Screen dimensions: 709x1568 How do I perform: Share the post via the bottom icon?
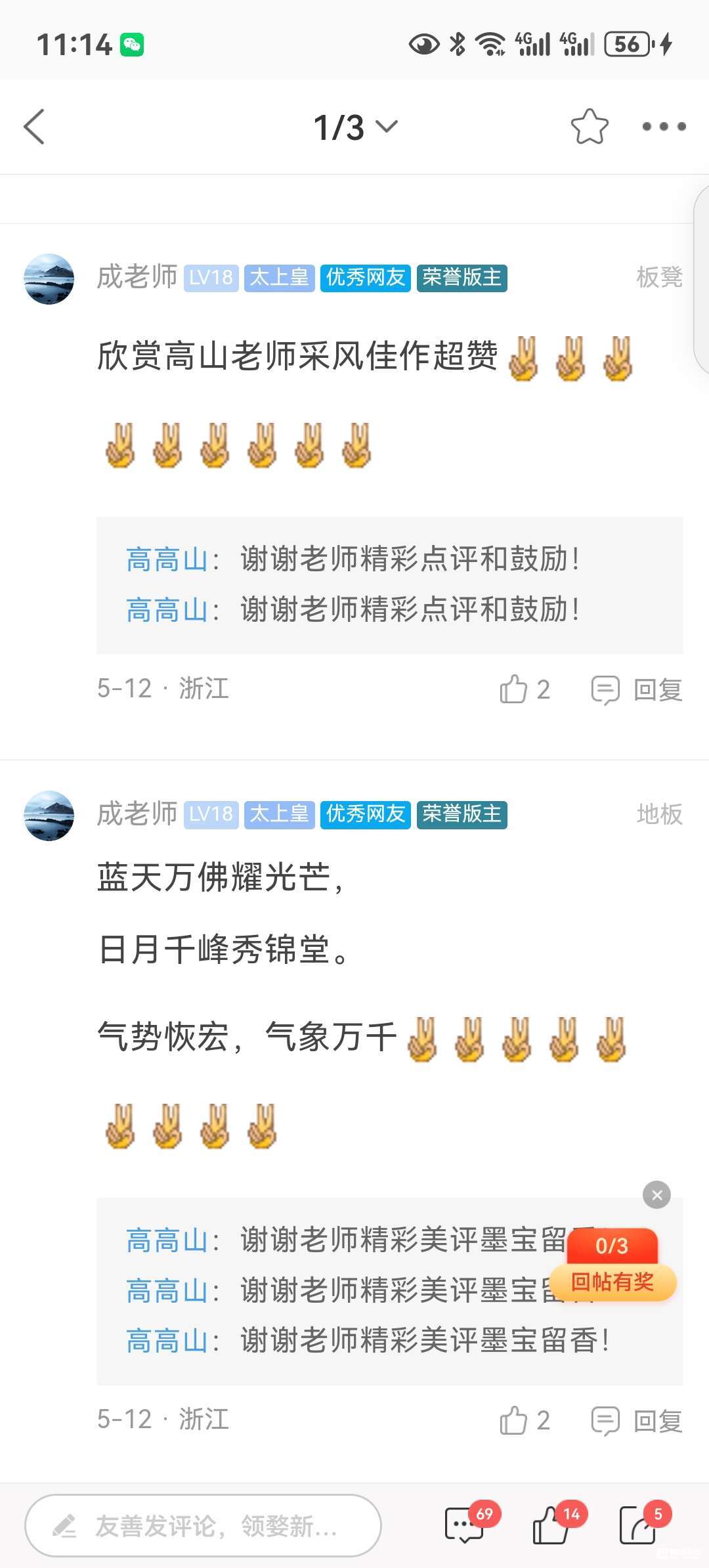pyautogui.click(x=637, y=1525)
